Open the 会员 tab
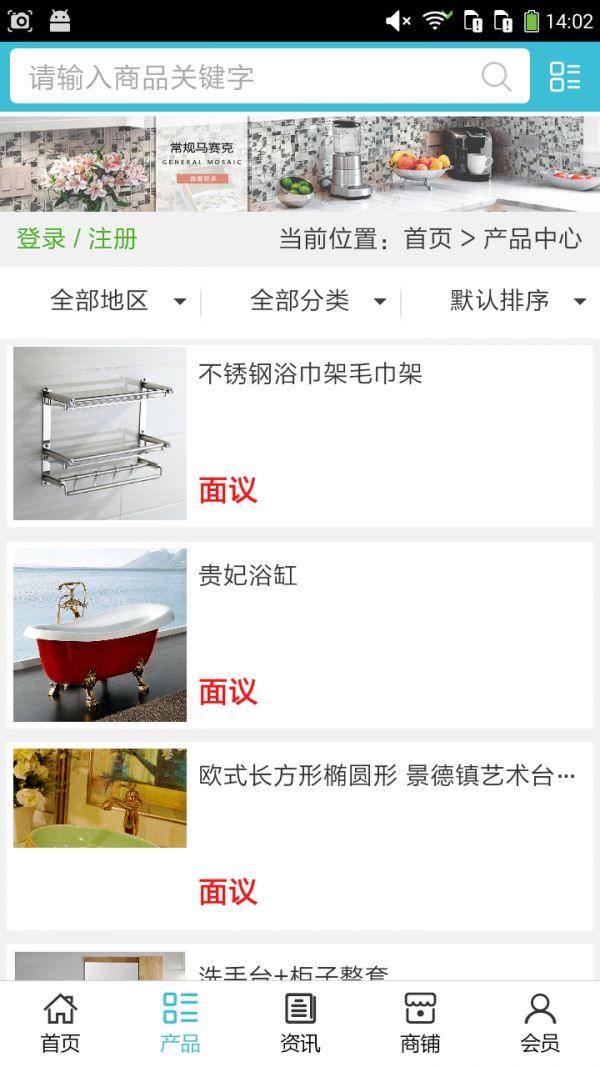Viewport: 600px width, 1067px height. coord(540,1024)
